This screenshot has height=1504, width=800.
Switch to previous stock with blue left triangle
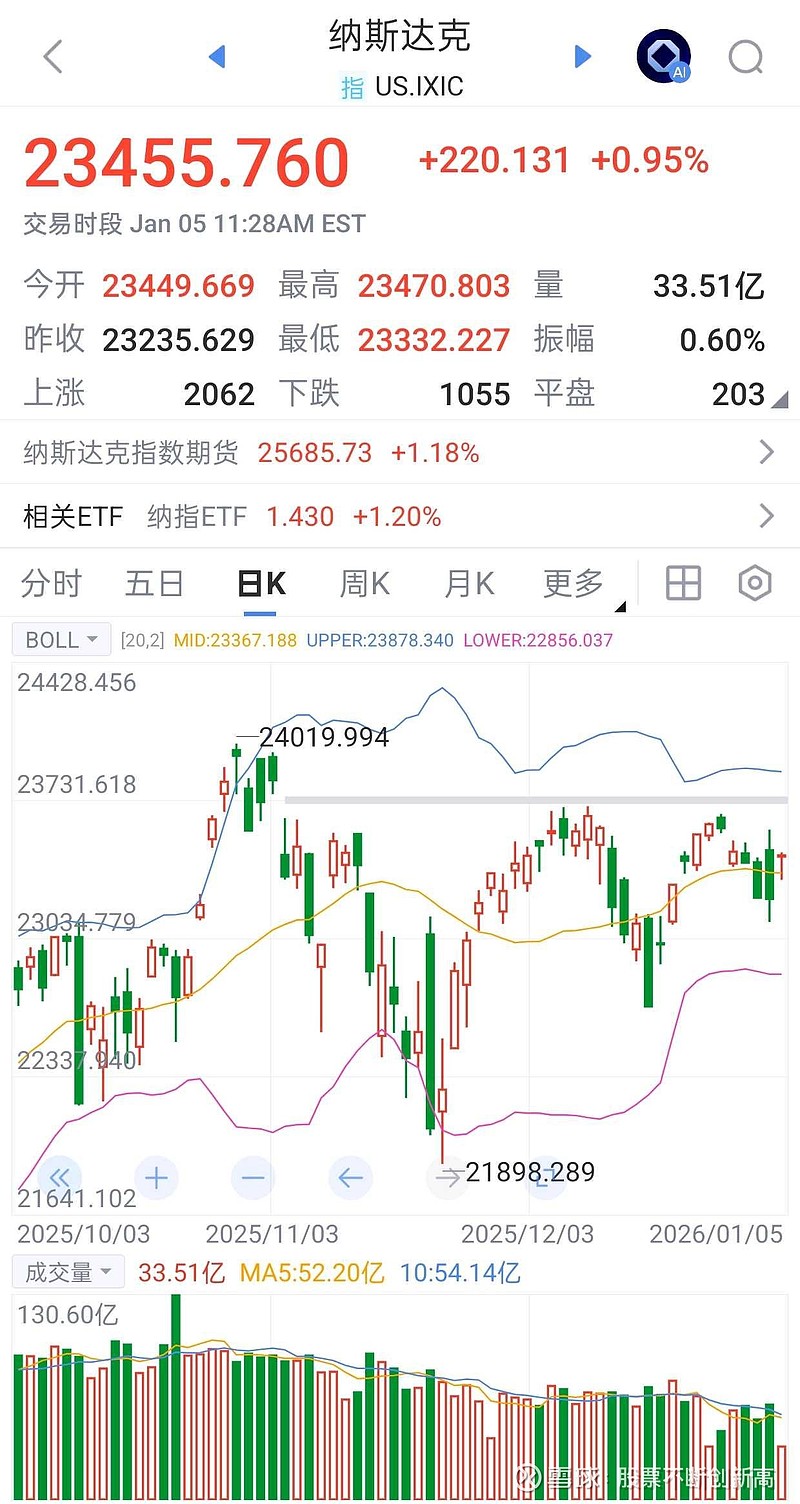[x=216, y=57]
